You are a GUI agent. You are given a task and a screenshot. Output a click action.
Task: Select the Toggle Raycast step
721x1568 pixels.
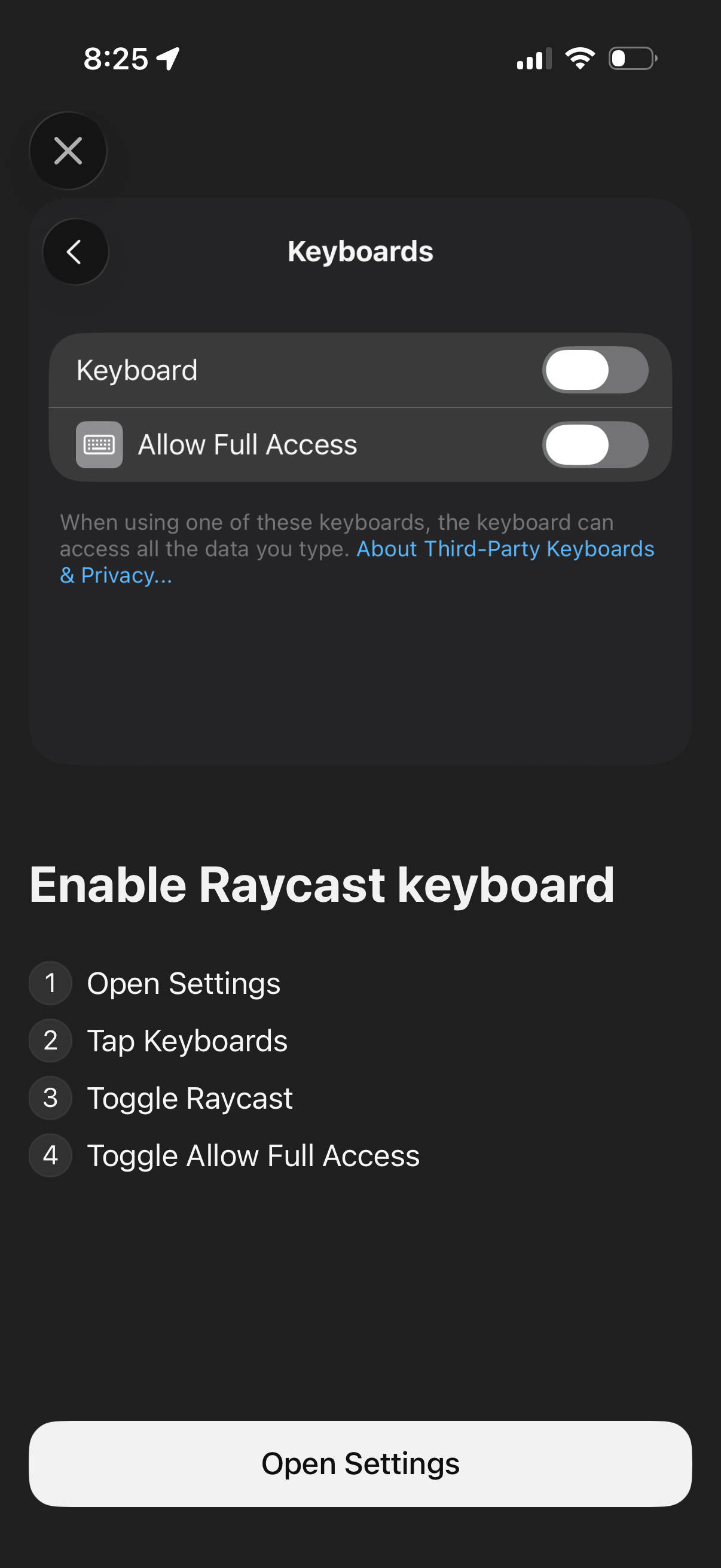click(190, 1098)
